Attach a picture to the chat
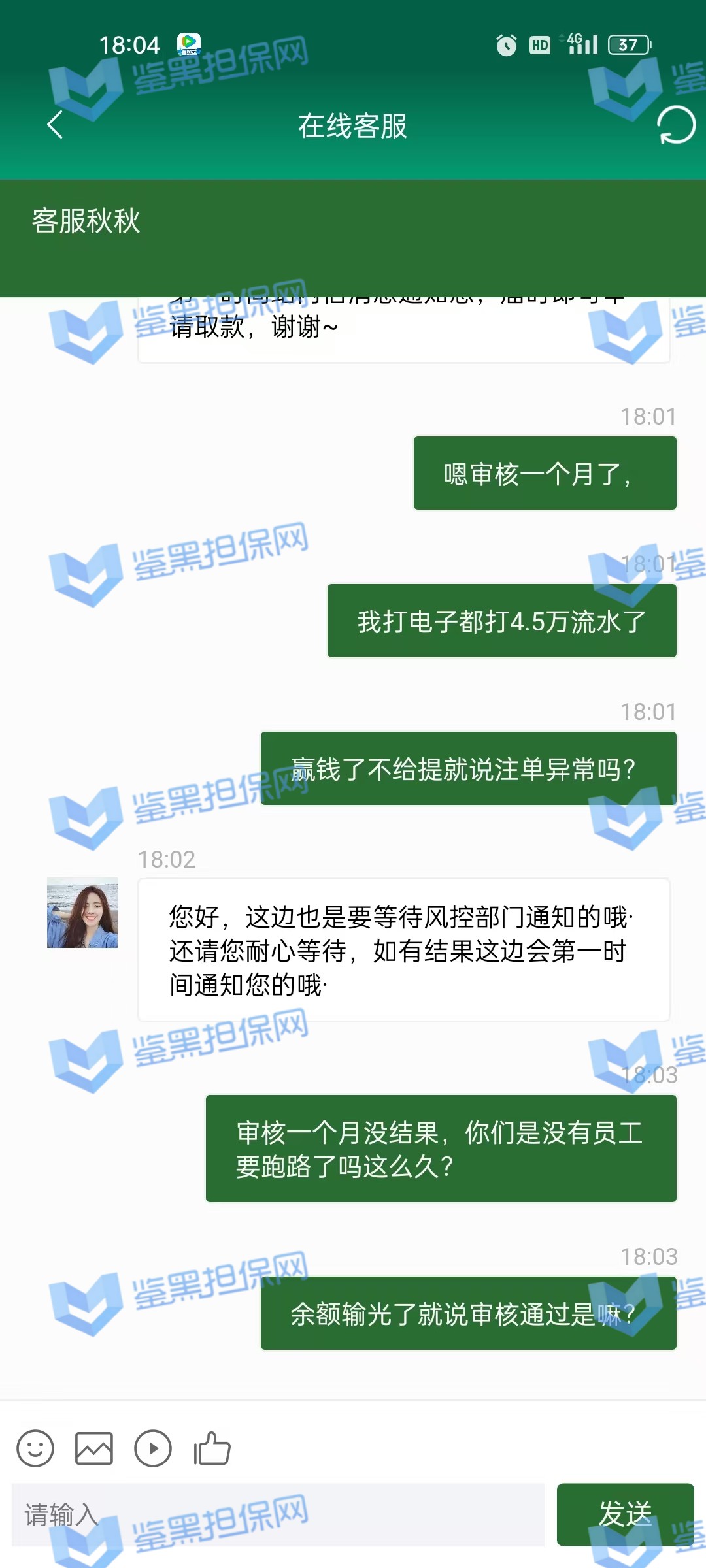 pos(94,1448)
